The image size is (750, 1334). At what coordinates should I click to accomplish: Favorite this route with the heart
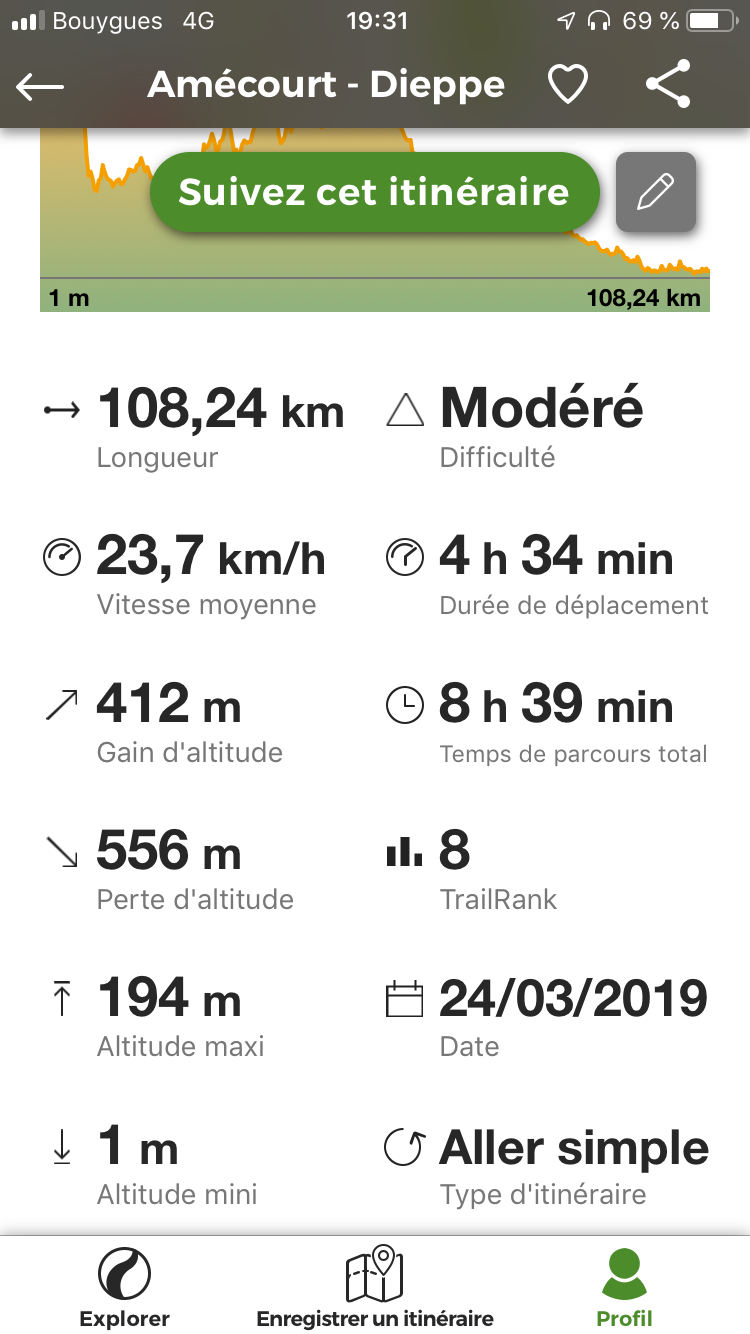[x=568, y=86]
